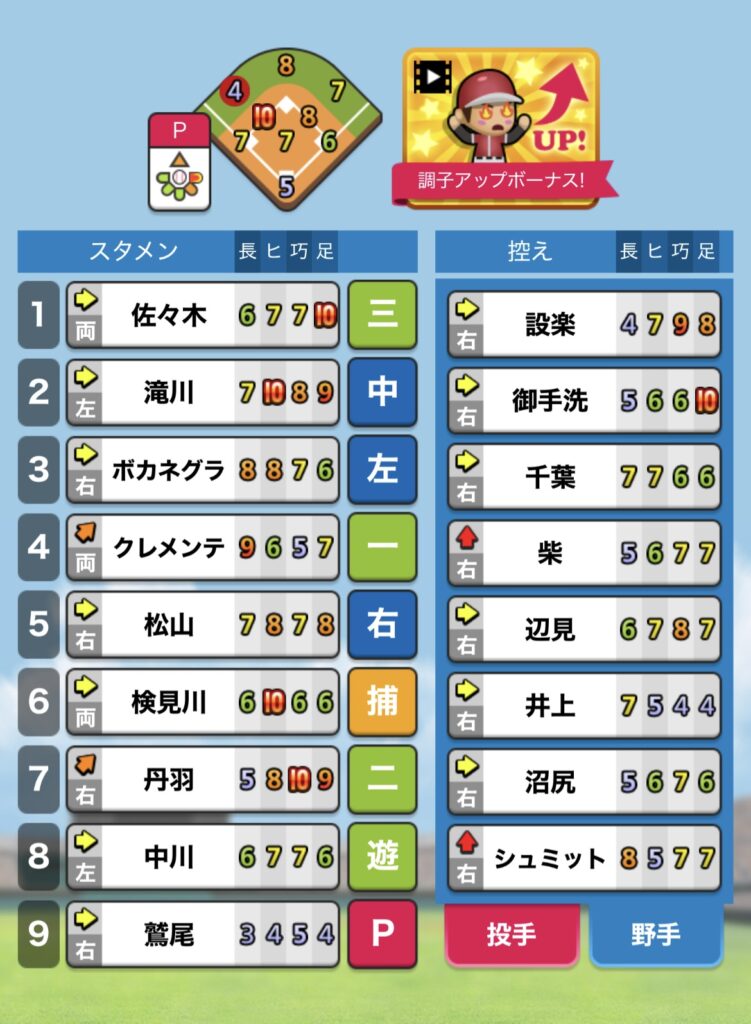Viewport: 751px width, 1024px height.
Task: Select starter 佐々木 in slot 1
Action: (203, 315)
